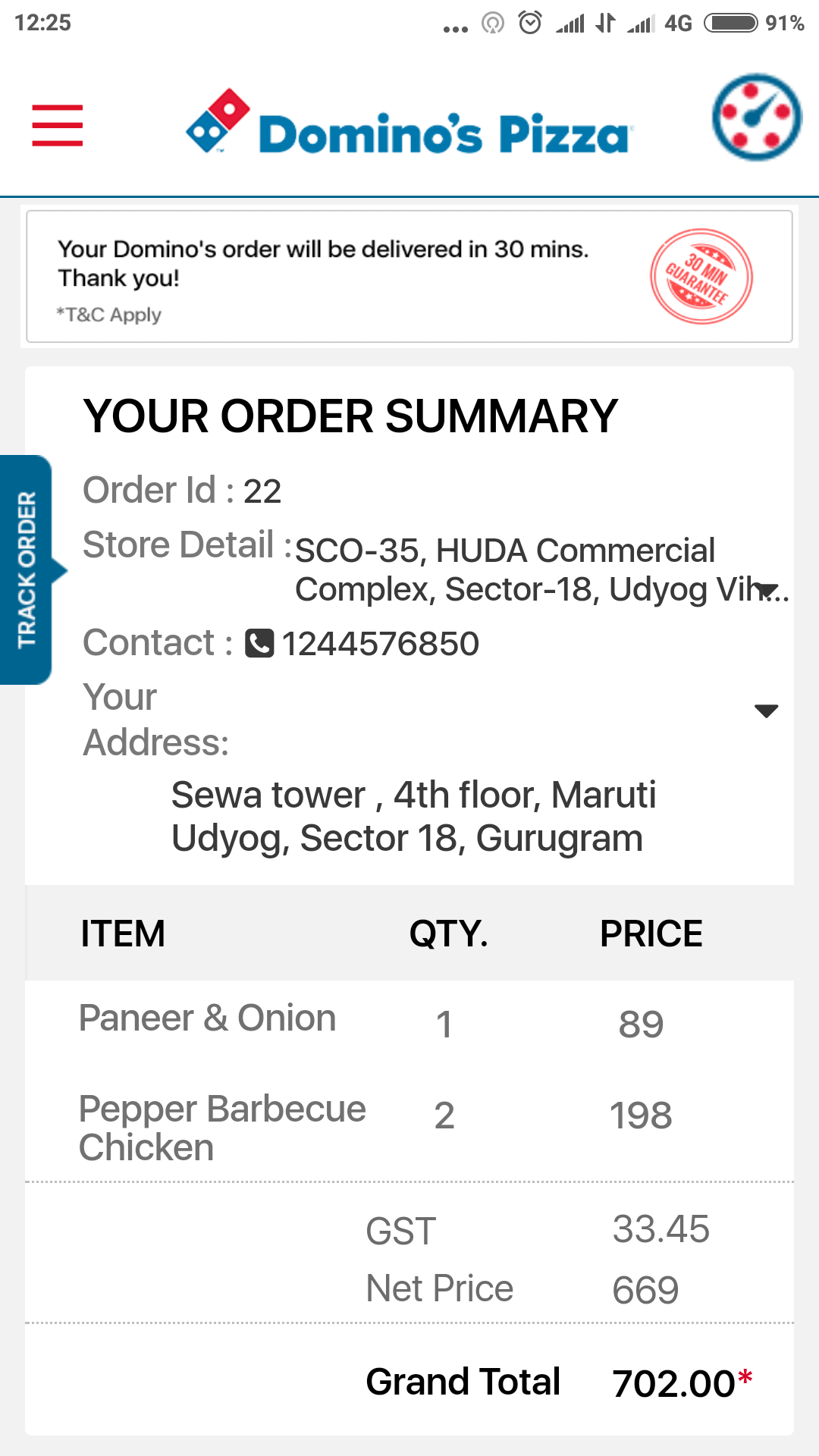Expand the Your Address section
Screen dimensions: 819x1456
click(x=766, y=711)
